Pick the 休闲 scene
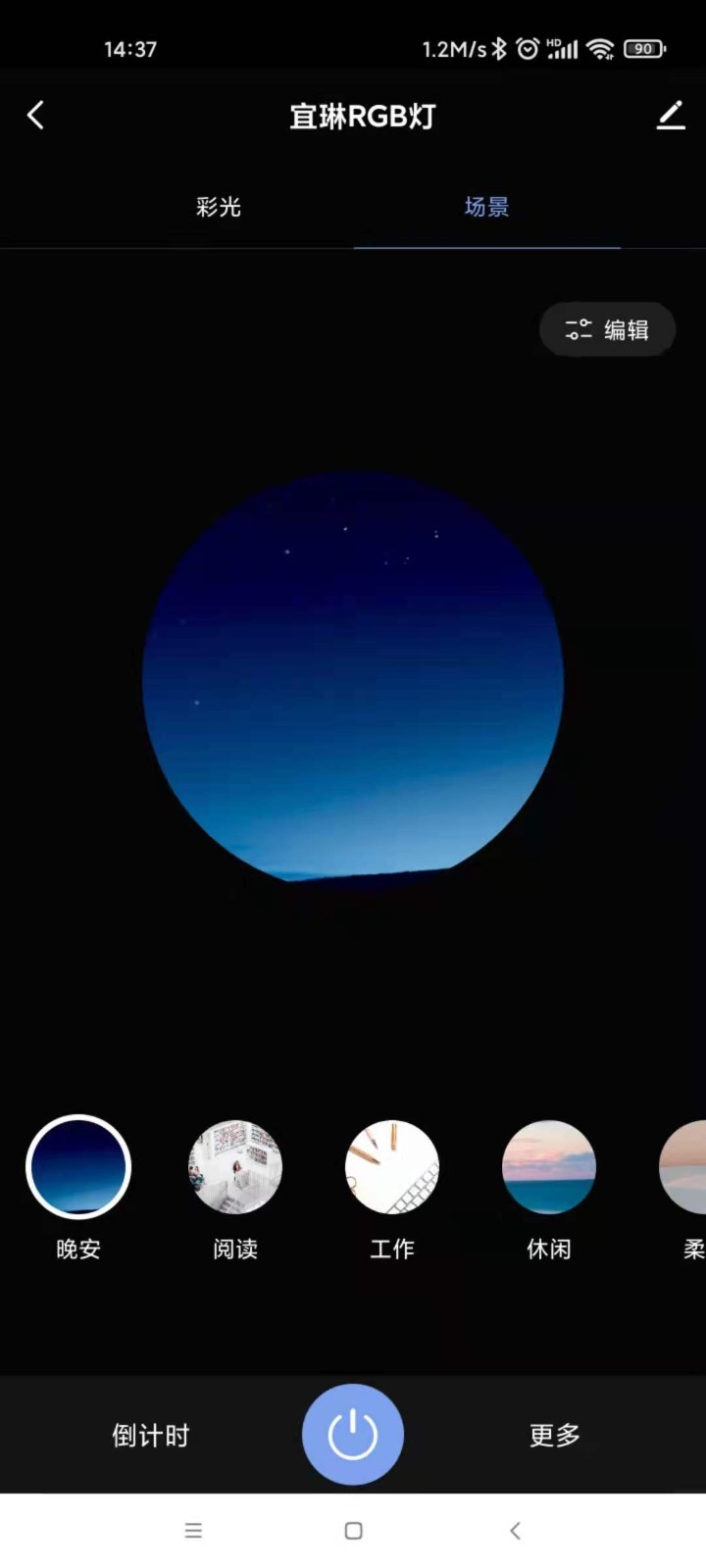Viewport: 706px width, 1568px height. pos(549,1167)
